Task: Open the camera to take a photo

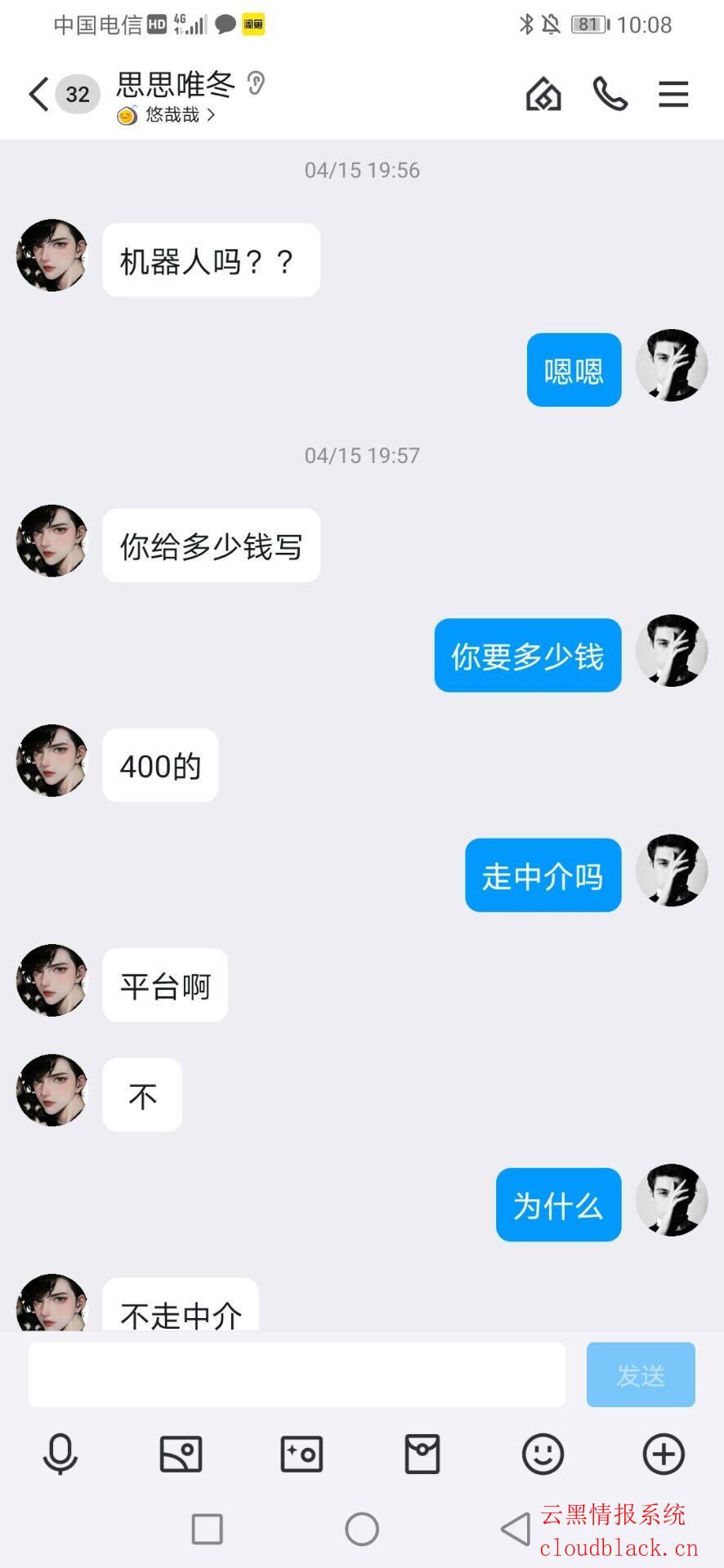Action: (x=302, y=1454)
